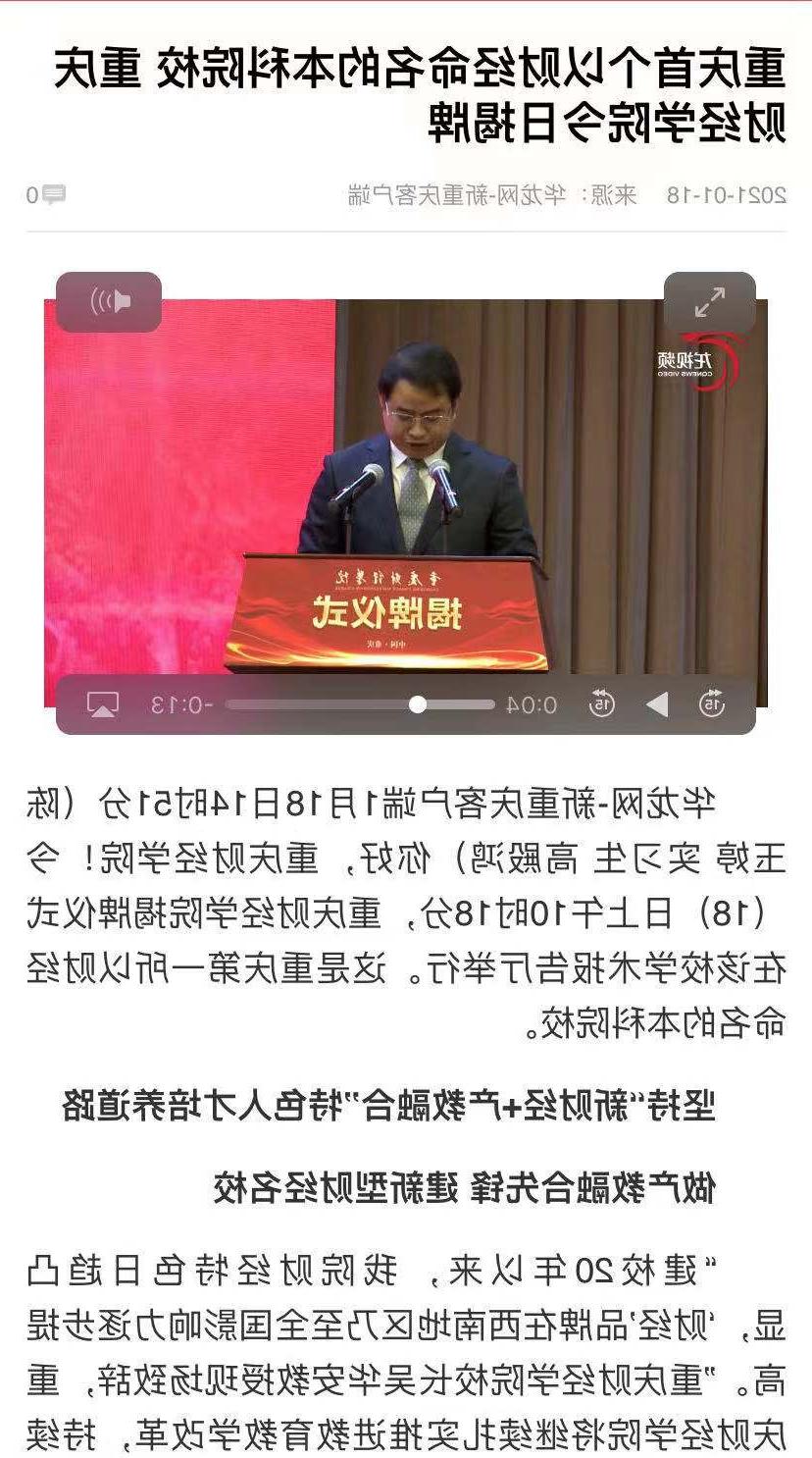Open AirPlay screen casting options

[x=103, y=703]
